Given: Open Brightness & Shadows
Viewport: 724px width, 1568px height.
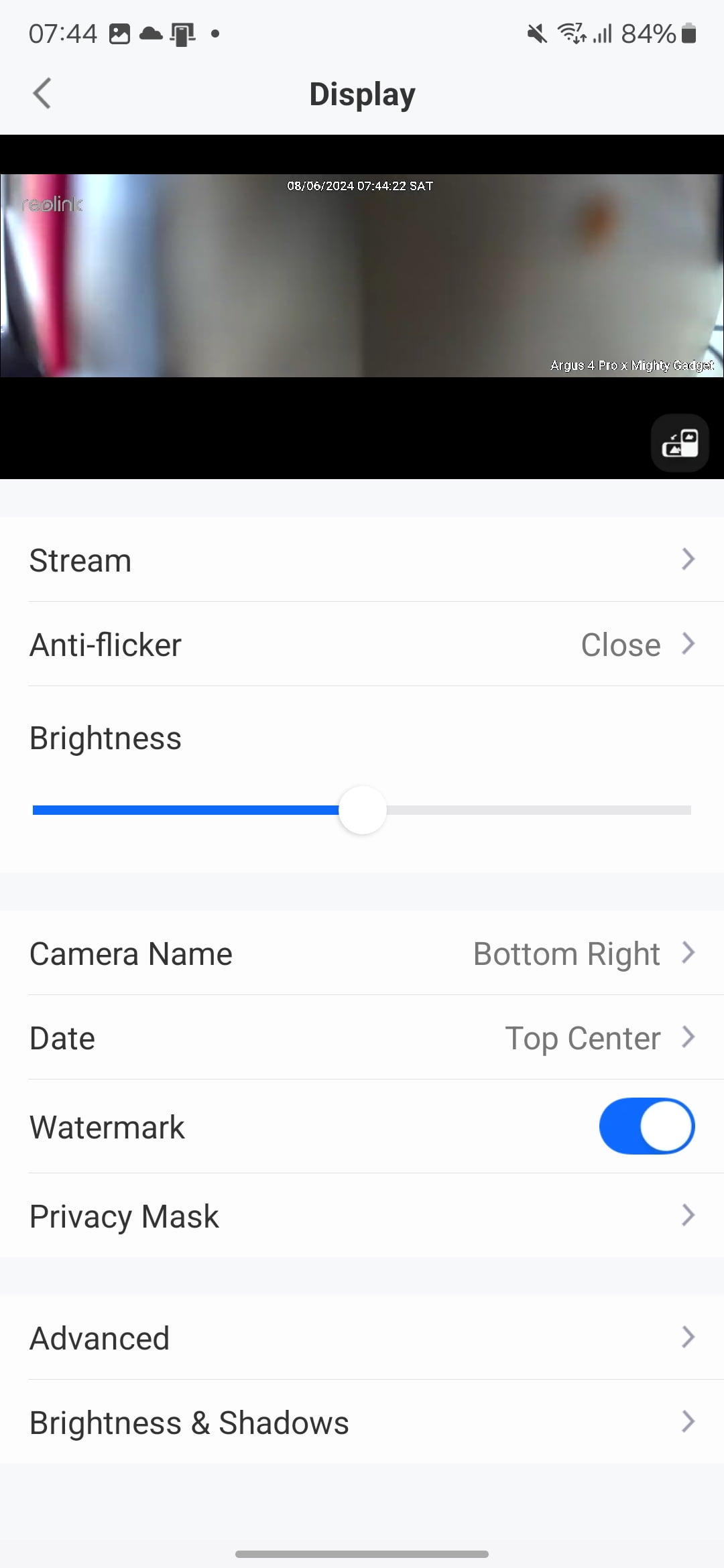Looking at the screenshot, I should pos(362,1422).
